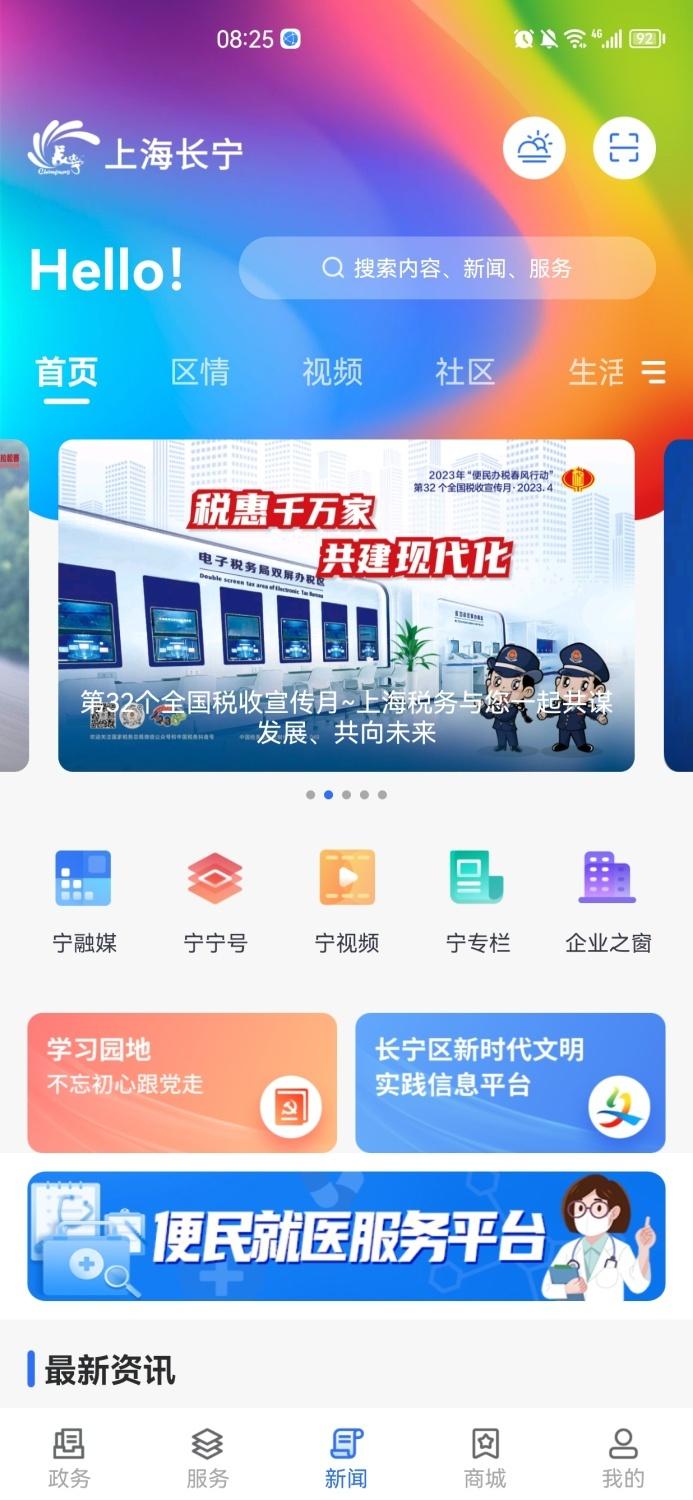Open 长宁区新时代文明实践信息平台 card

[x=510, y=1082]
